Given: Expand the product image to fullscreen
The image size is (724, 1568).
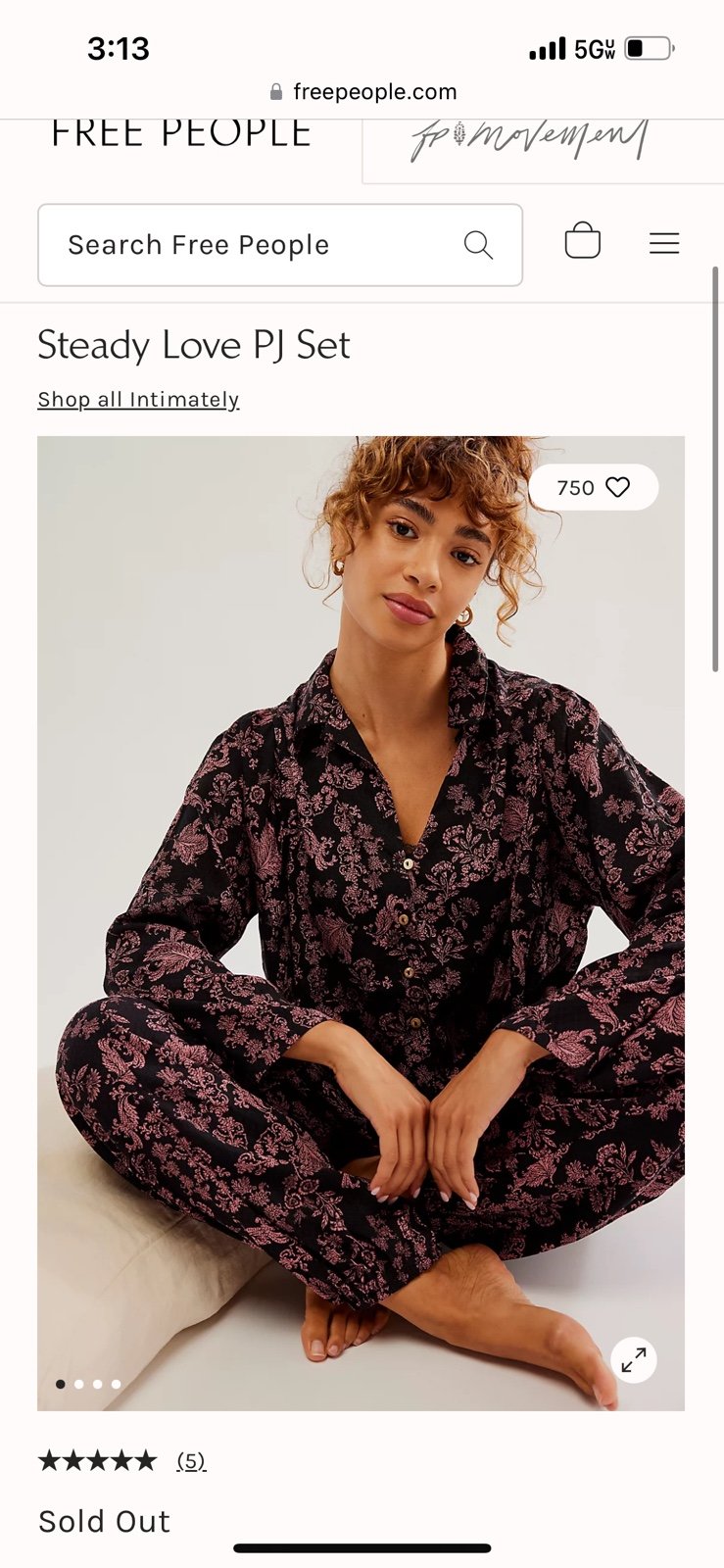Looking at the screenshot, I should (x=634, y=1359).
